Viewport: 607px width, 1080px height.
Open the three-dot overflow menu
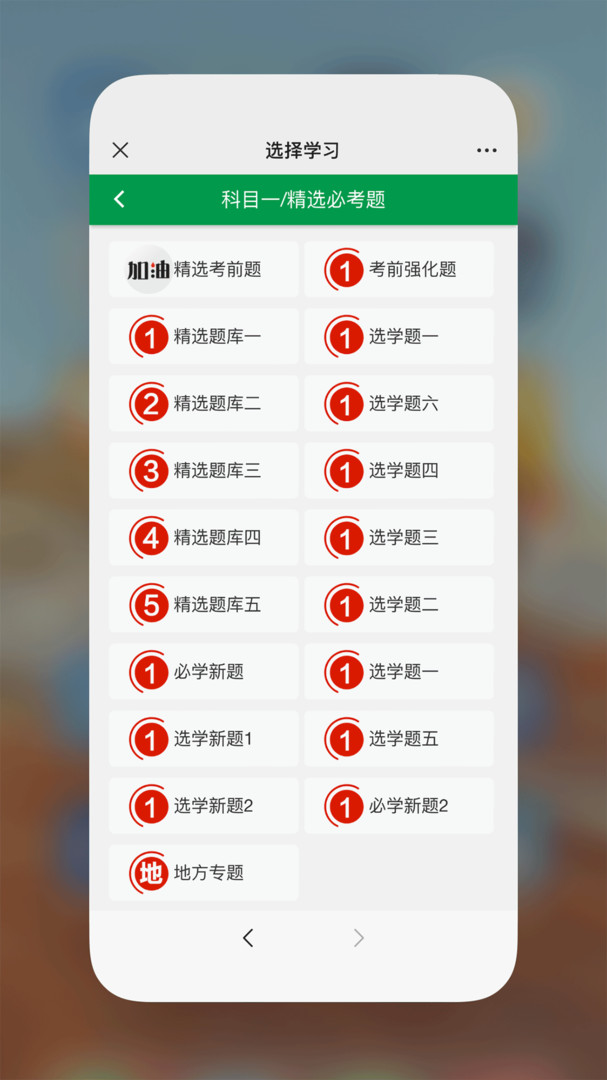point(486,150)
